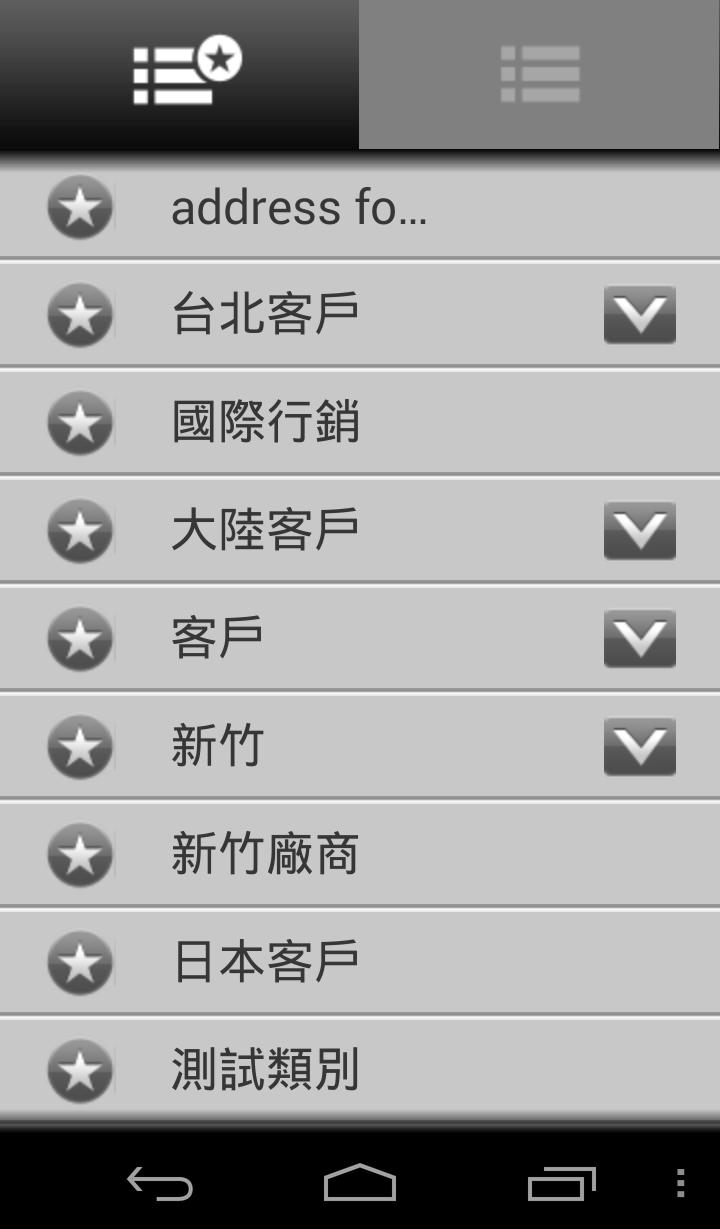Expand the 大陸客戶 dropdown arrow
Viewport: 720px width, 1229px height.
coord(639,531)
